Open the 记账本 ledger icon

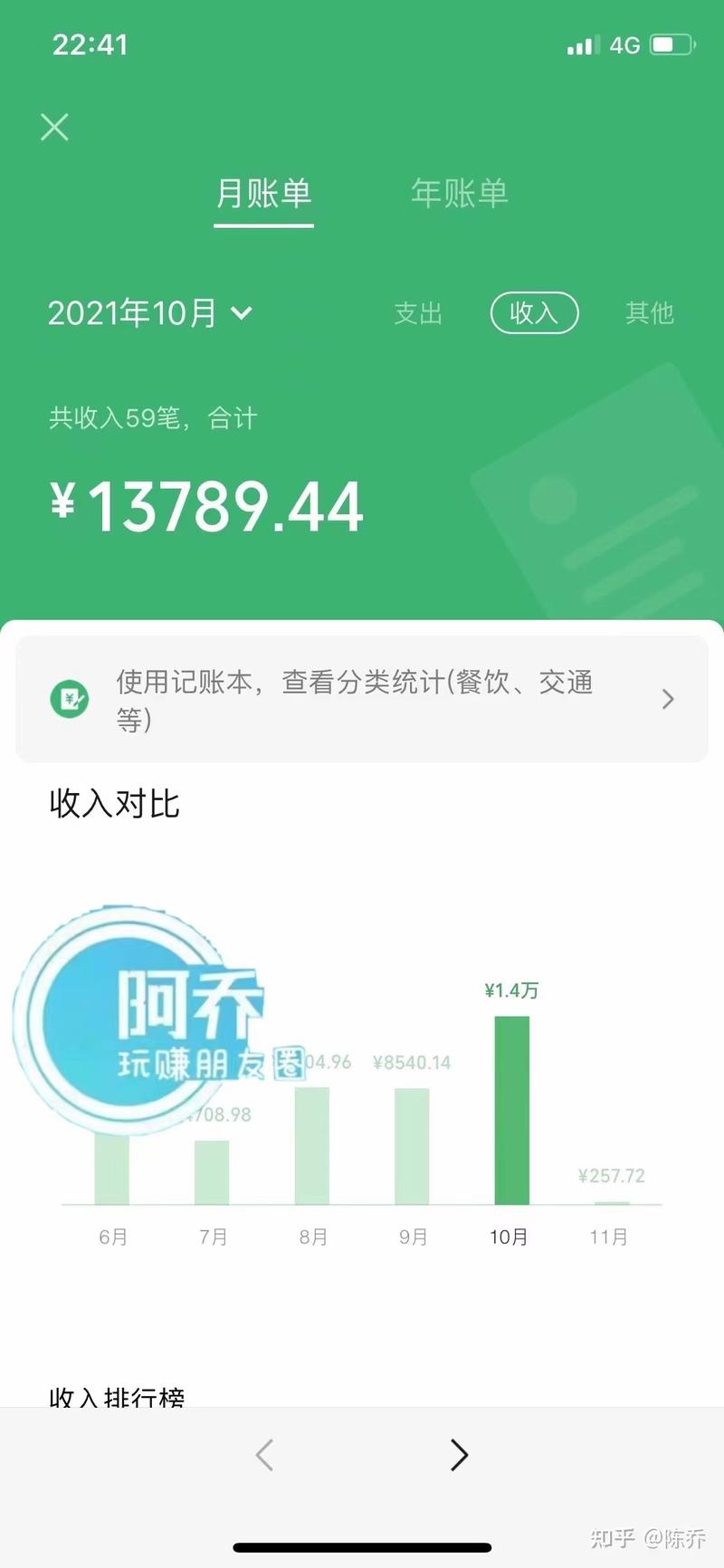coord(69,699)
